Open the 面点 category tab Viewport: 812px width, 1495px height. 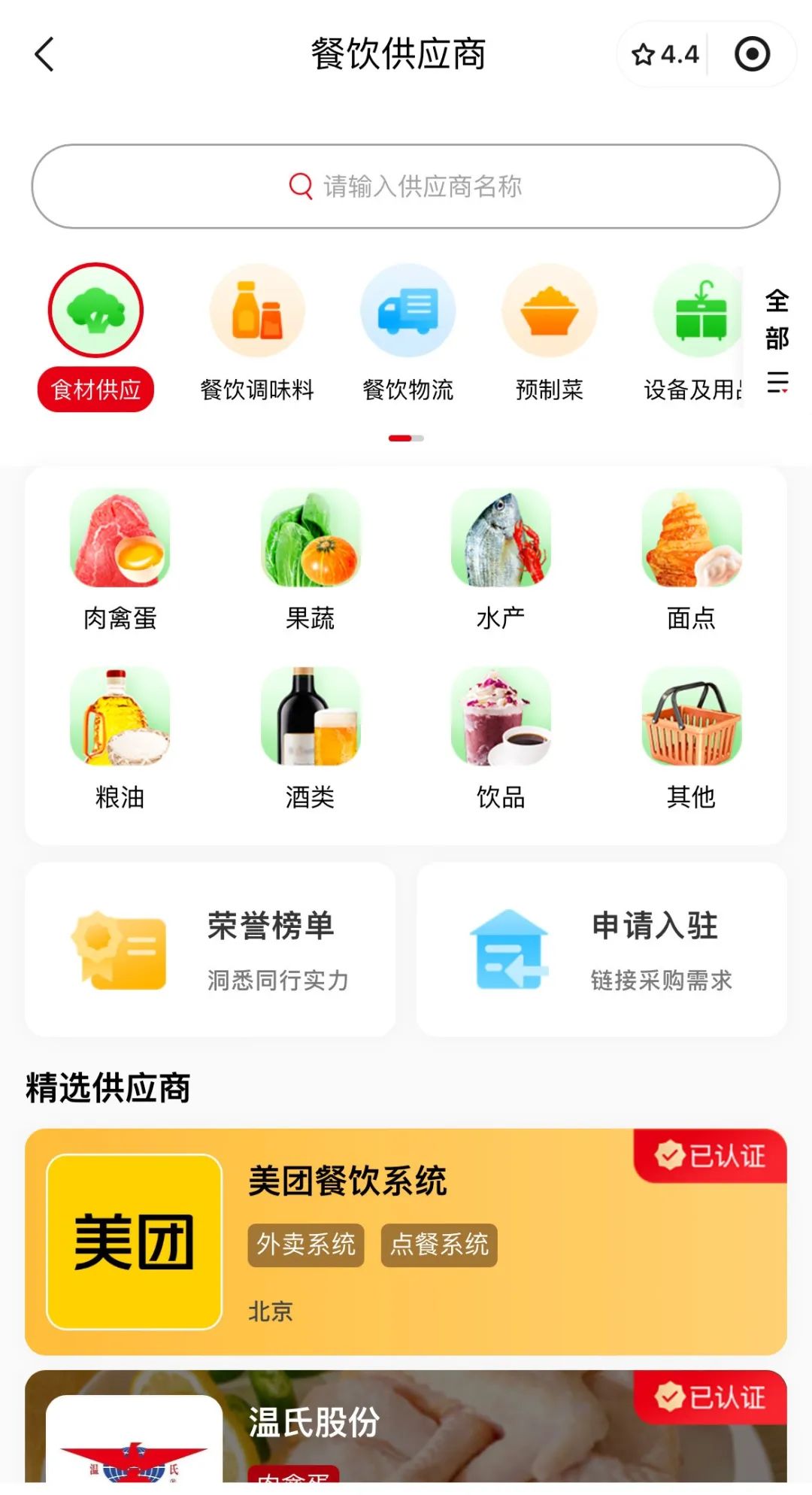[x=689, y=538]
